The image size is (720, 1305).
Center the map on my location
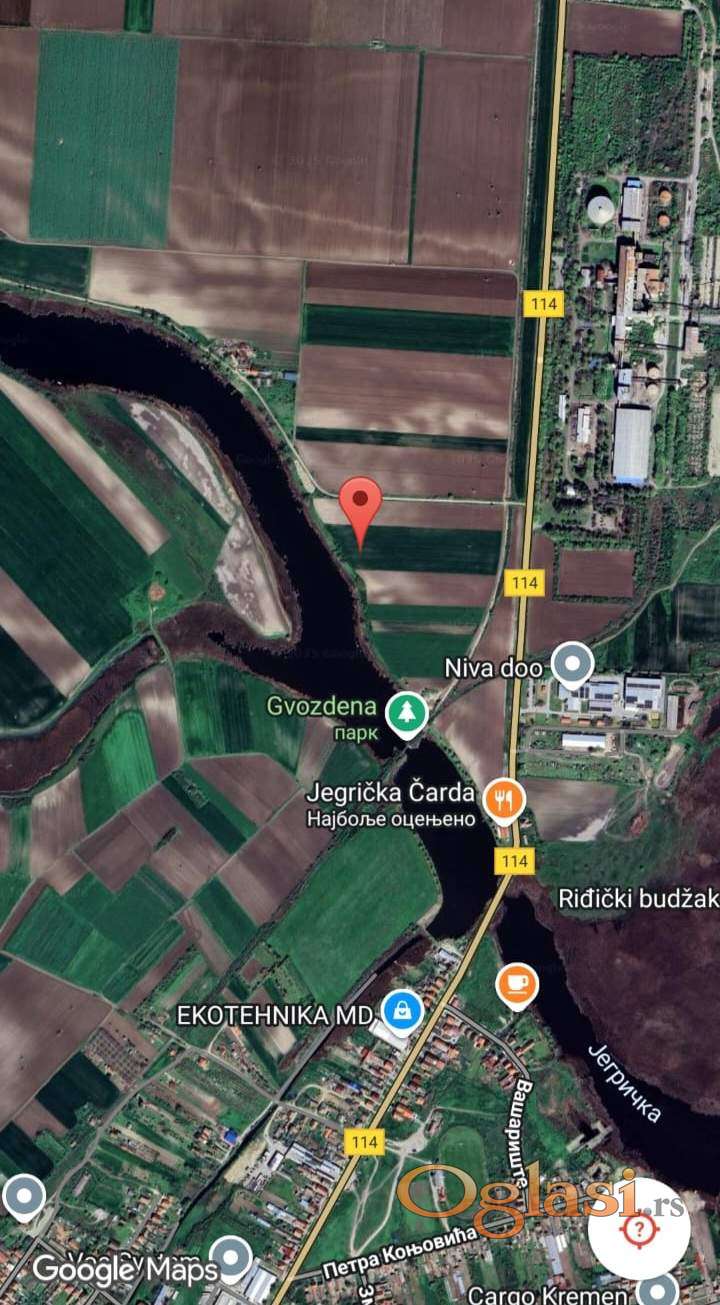coord(637,1229)
